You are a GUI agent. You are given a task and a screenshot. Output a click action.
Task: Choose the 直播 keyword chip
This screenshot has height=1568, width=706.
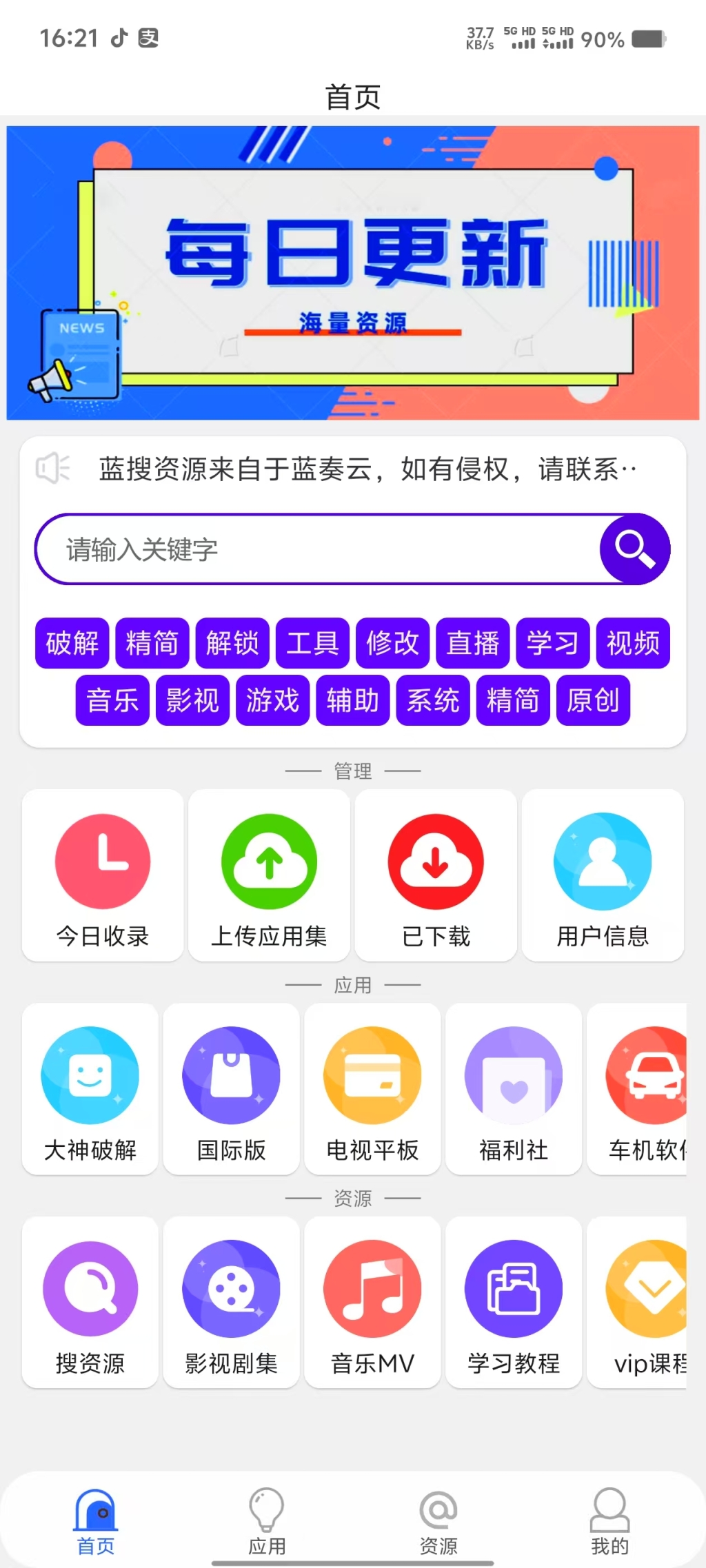(473, 643)
